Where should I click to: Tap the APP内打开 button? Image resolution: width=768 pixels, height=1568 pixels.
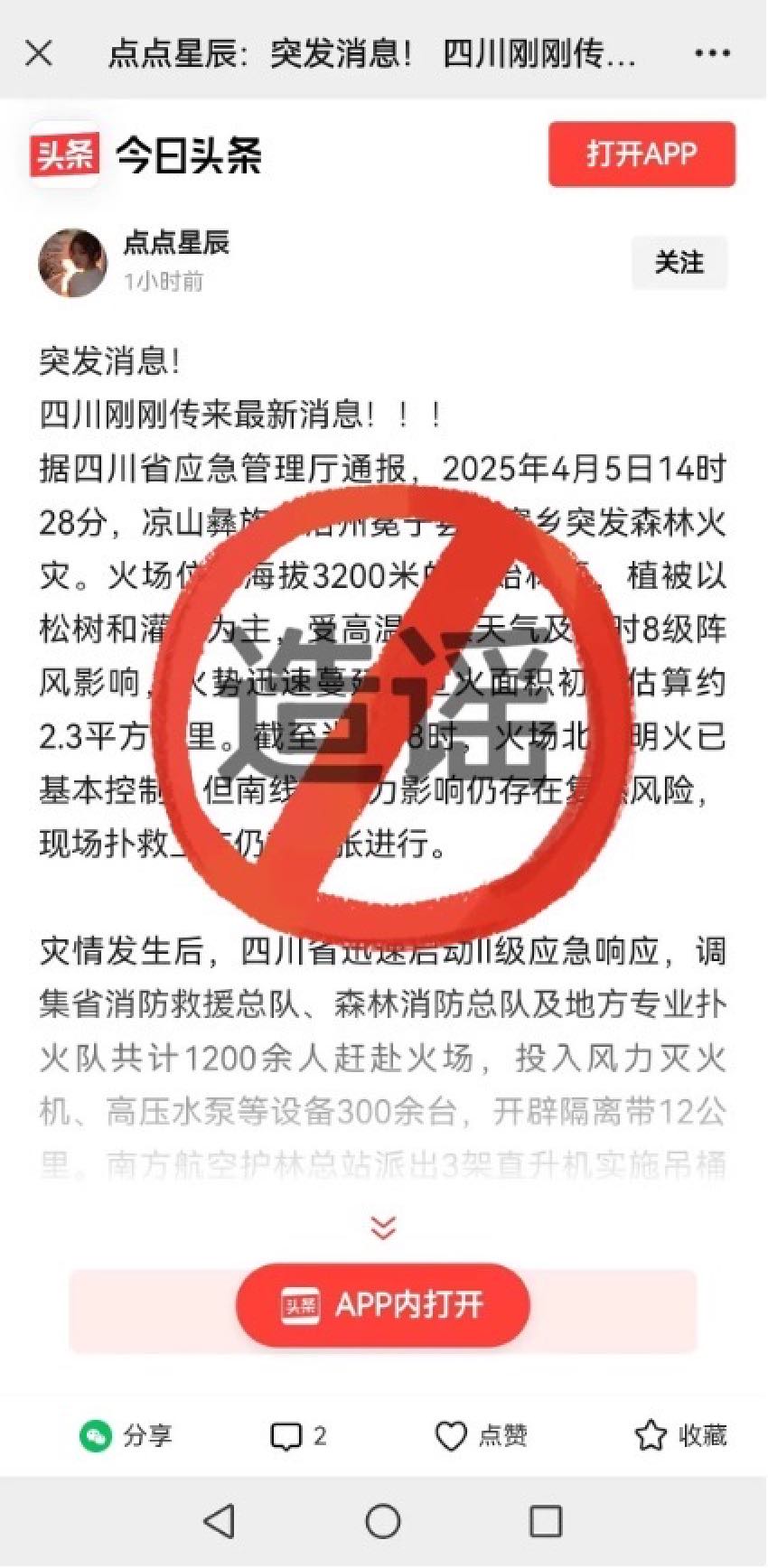383,1305
